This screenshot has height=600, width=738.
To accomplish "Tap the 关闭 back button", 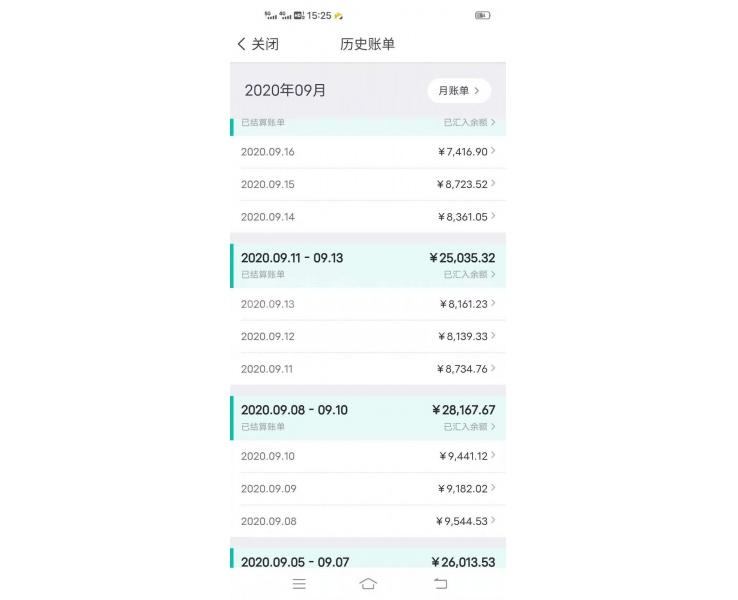I will 257,45.
